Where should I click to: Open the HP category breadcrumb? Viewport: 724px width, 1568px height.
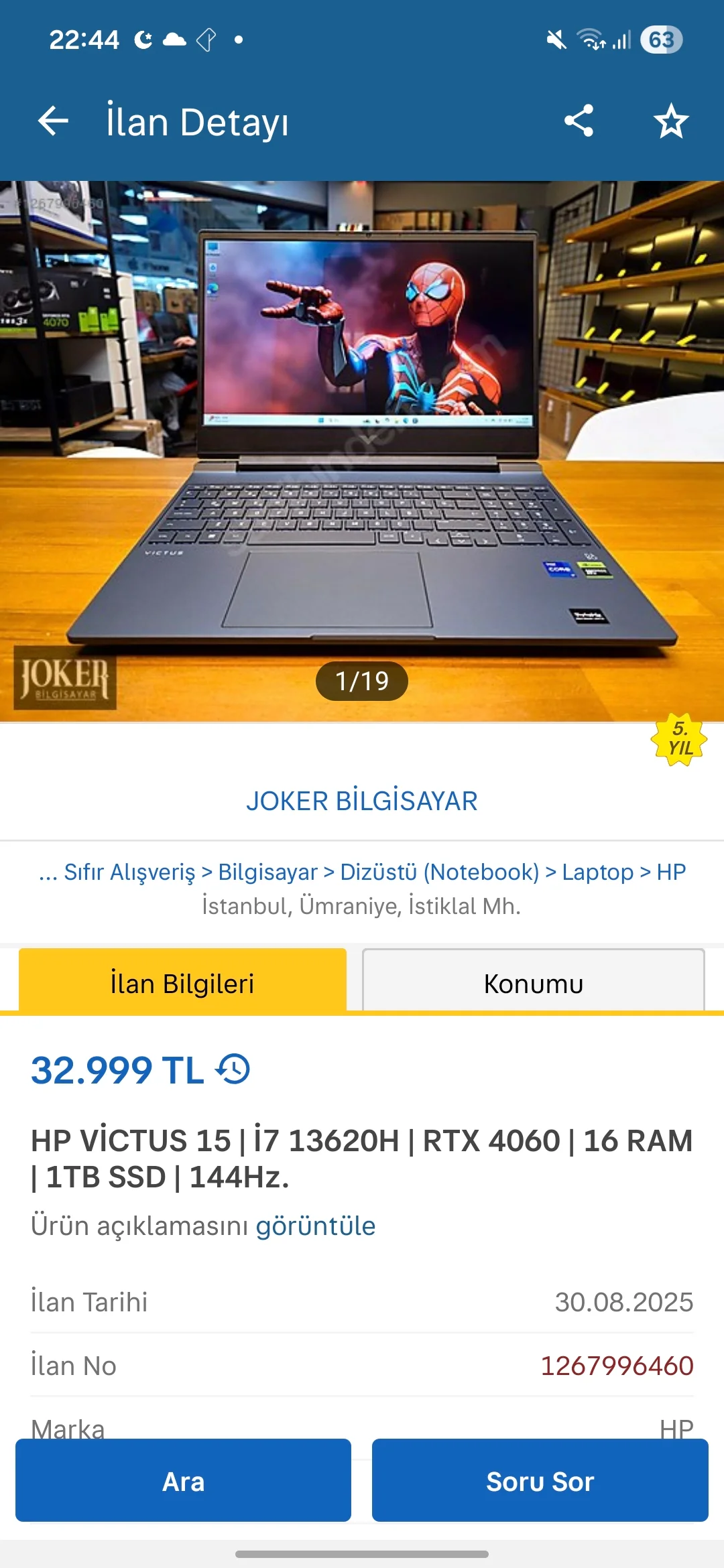click(671, 872)
